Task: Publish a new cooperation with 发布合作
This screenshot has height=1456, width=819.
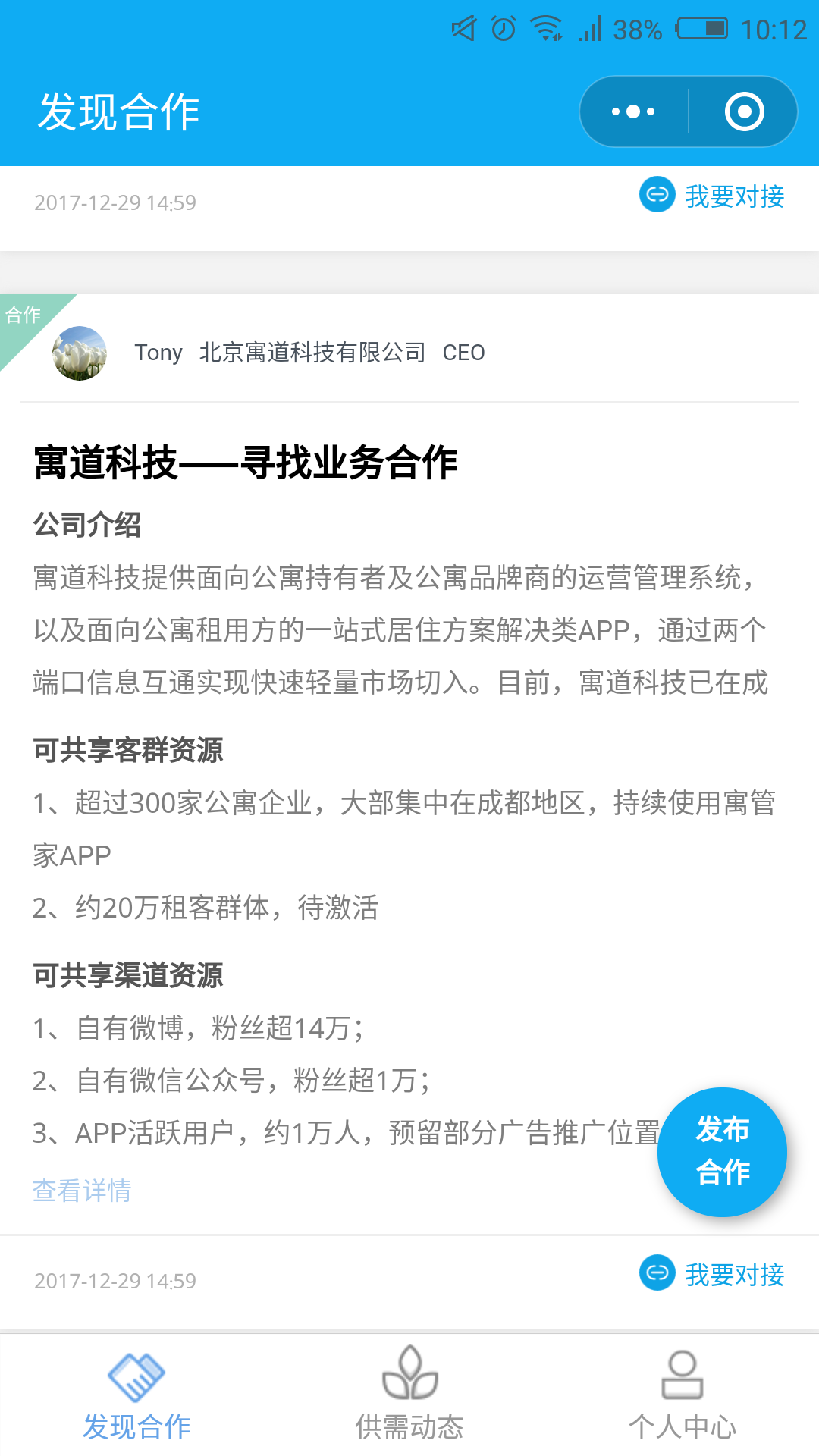Action: coord(723,1152)
